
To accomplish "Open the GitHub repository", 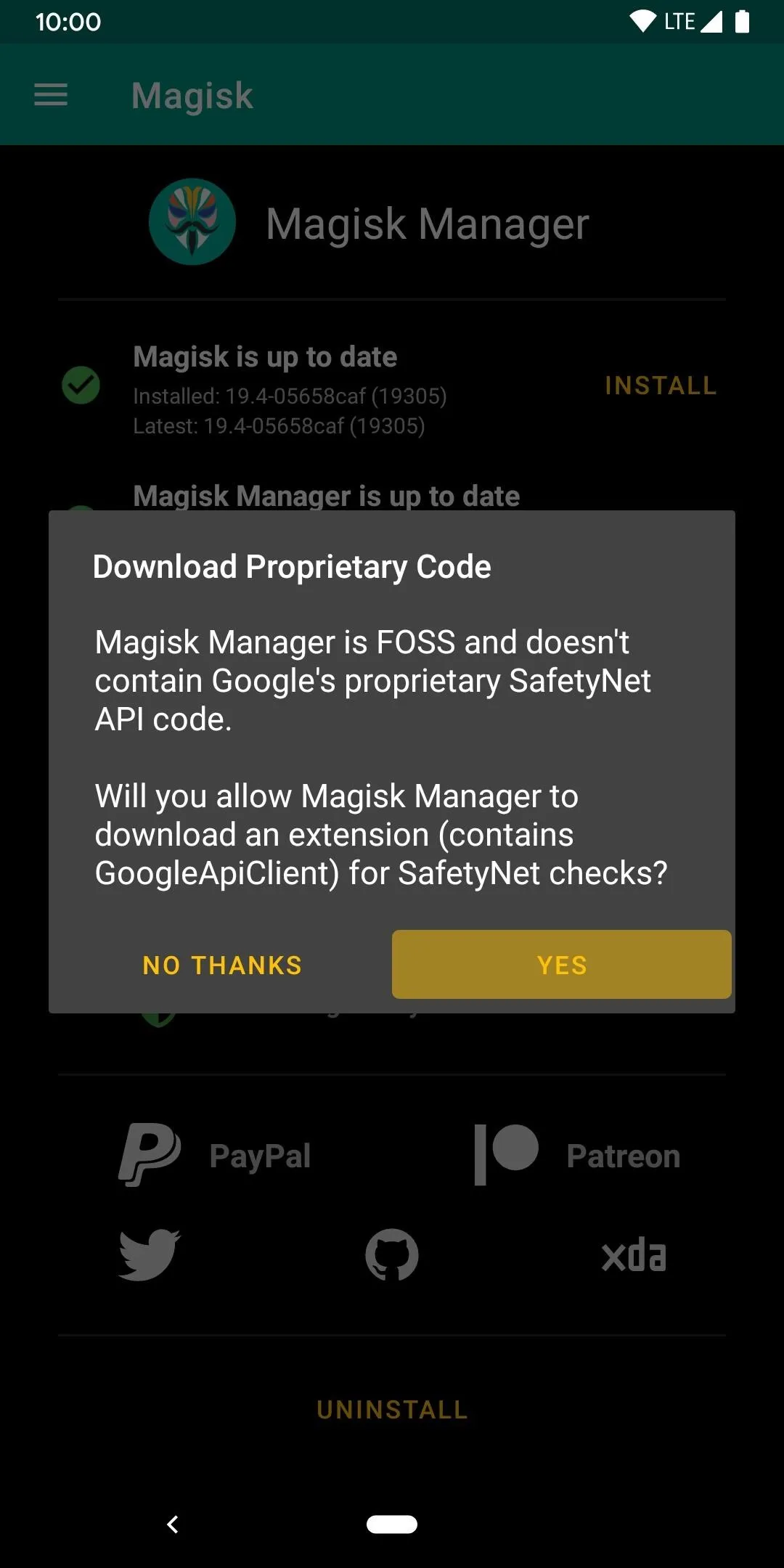I will 392,1255.
